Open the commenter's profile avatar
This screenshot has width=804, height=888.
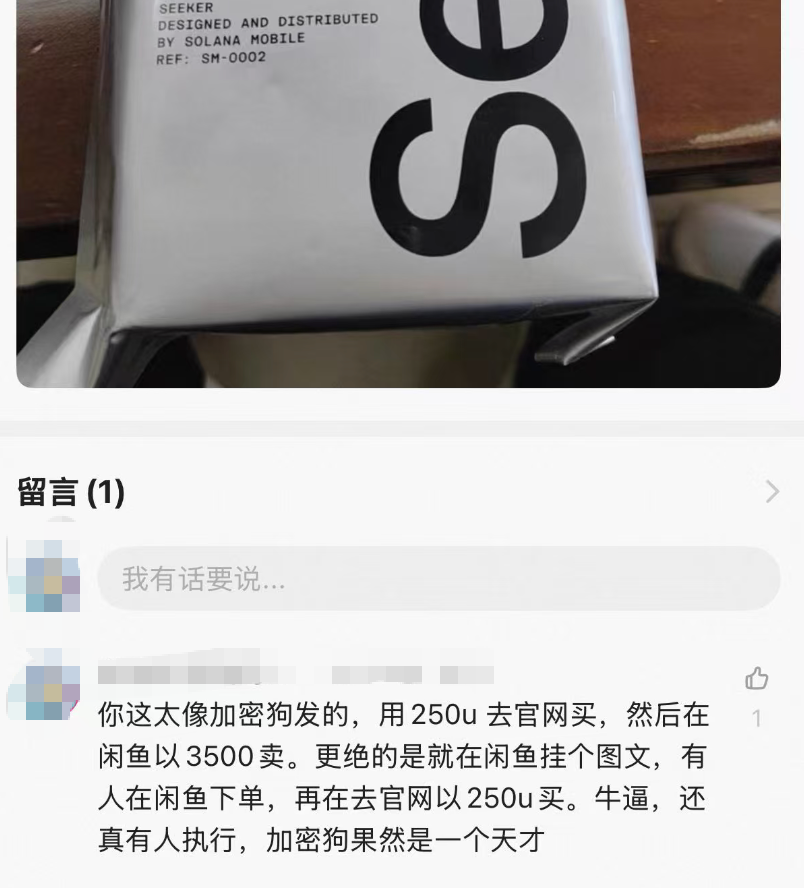coord(43,686)
